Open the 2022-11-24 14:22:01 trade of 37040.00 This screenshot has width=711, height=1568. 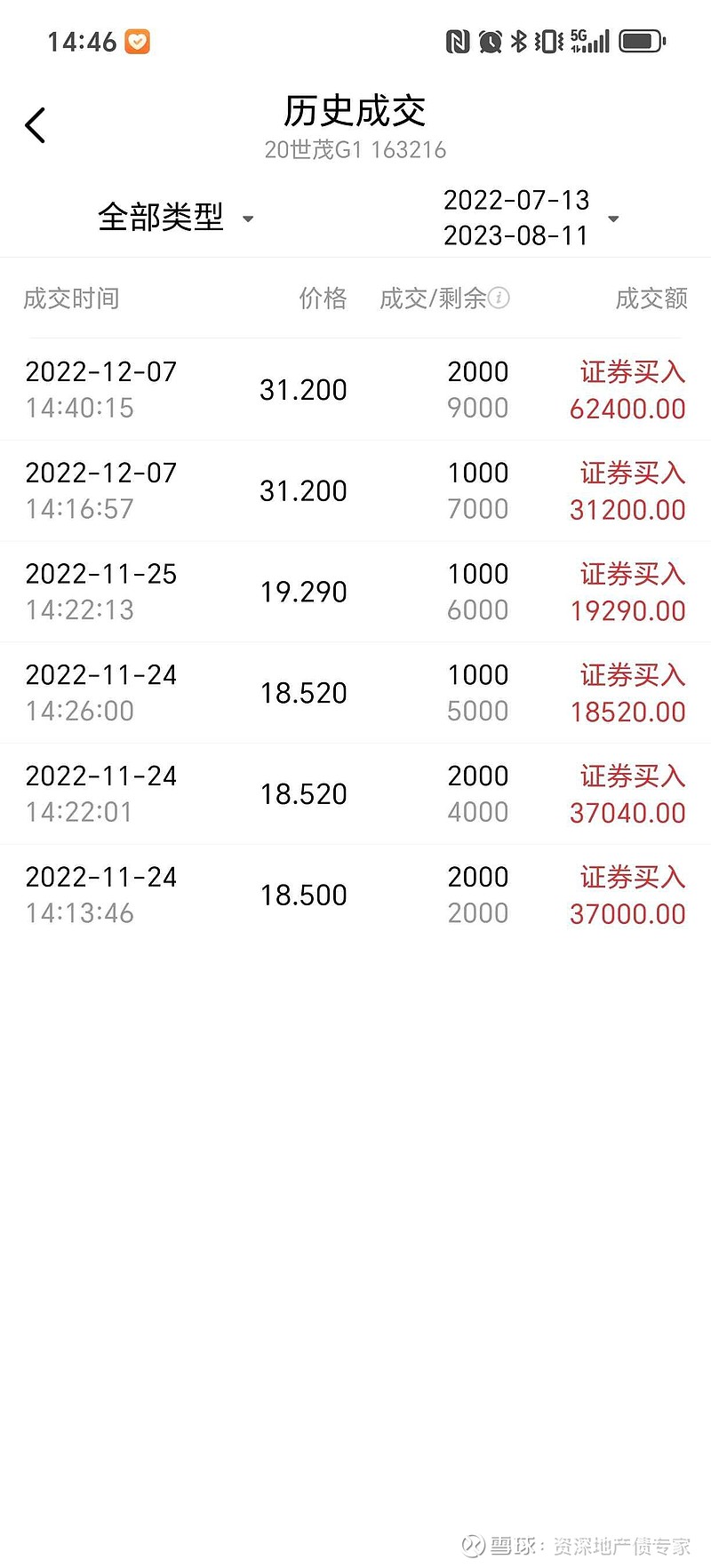355,794
